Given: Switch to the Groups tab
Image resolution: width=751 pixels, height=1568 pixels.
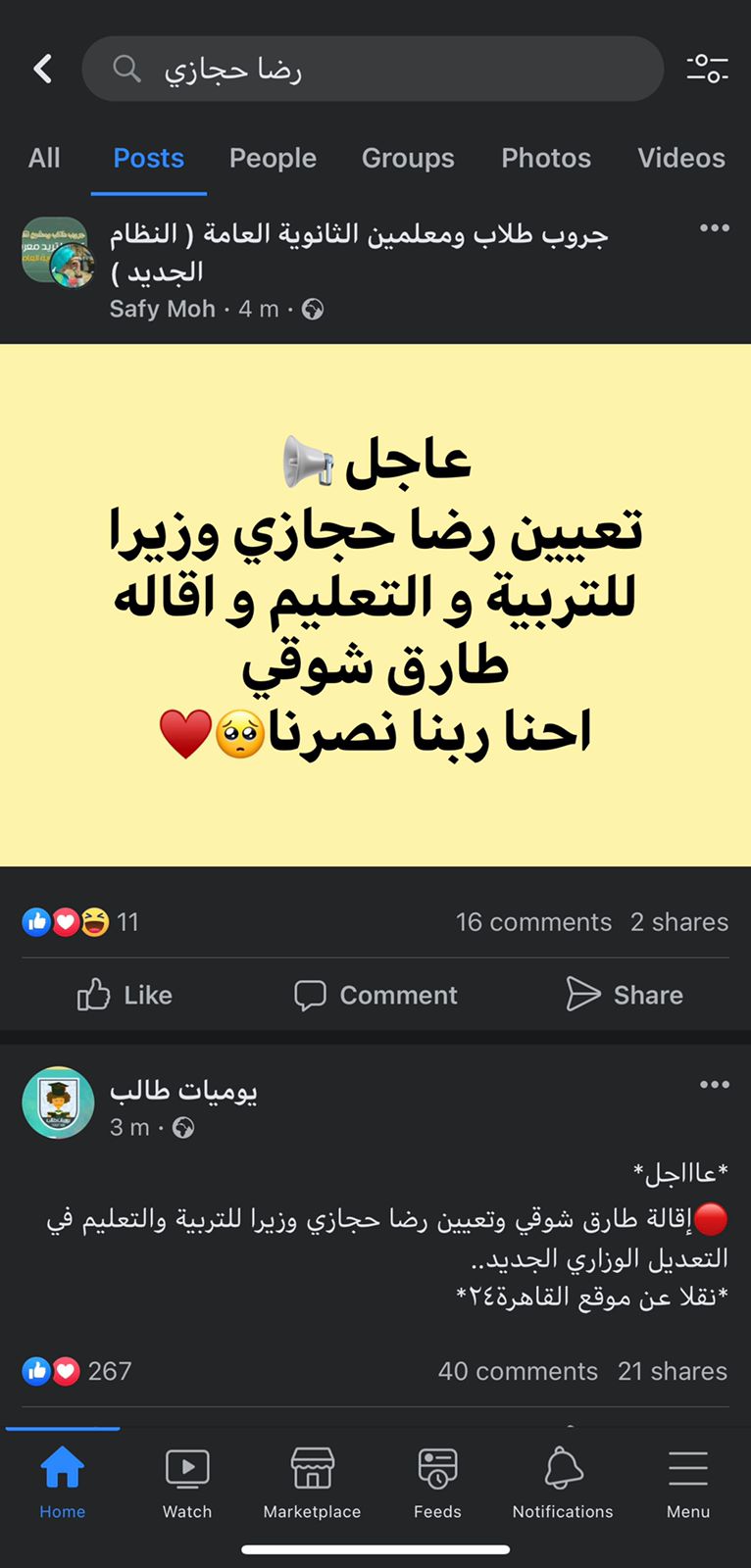Looking at the screenshot, I should [x=408, y=158].
